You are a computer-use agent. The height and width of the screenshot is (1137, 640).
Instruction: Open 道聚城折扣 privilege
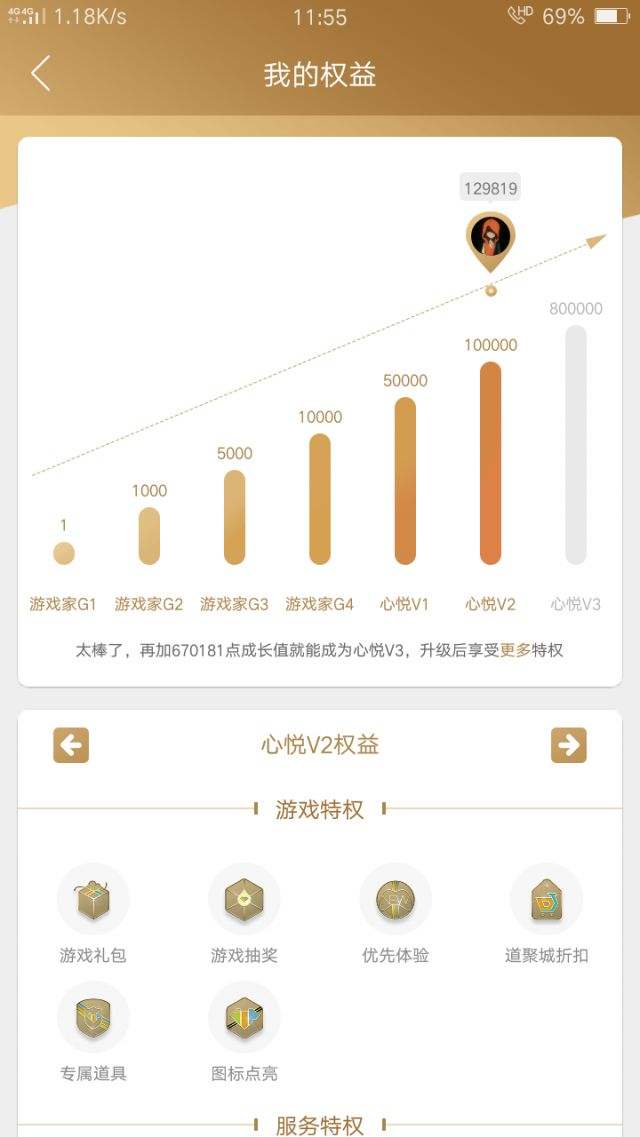[x=546, y=900]
